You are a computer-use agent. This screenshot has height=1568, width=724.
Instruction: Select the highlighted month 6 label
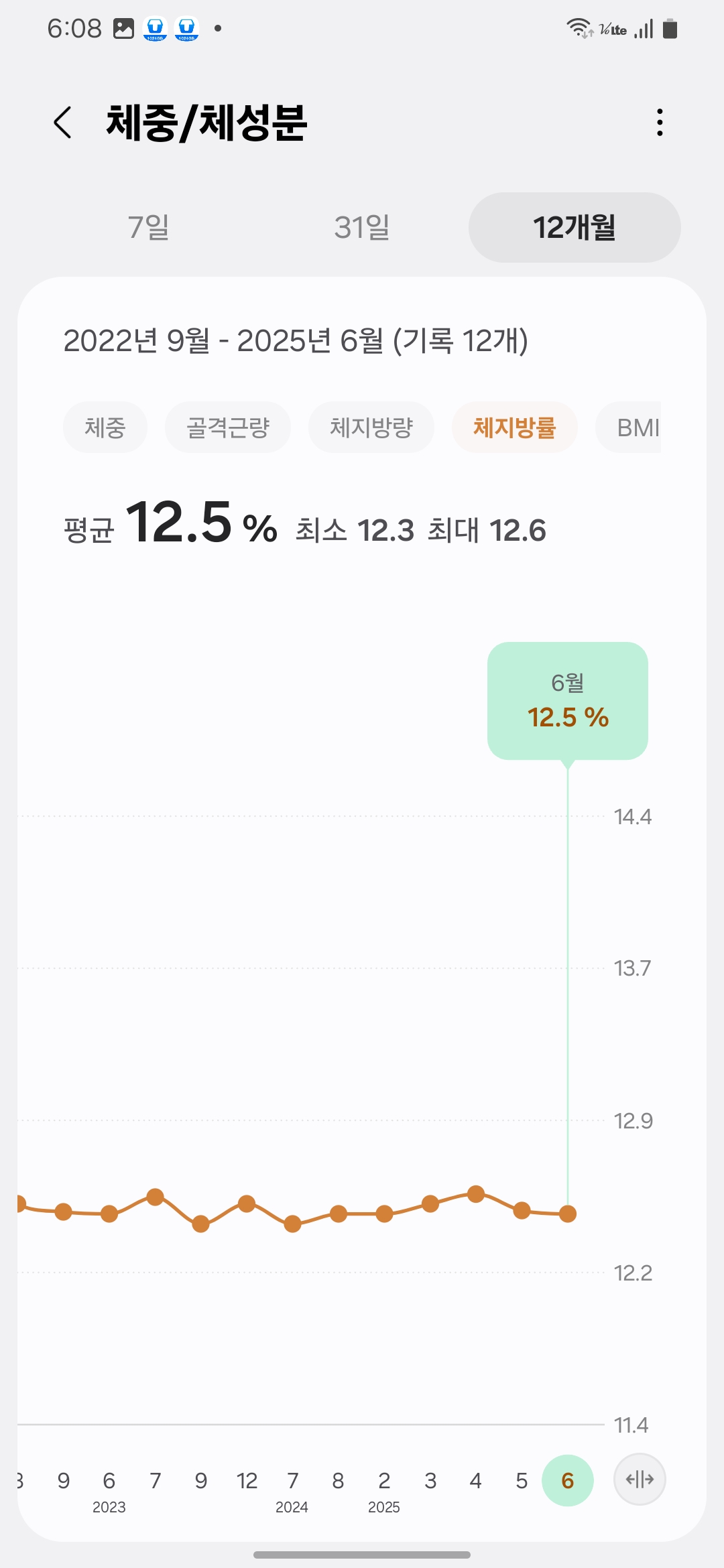pyautogui.click(x=568, y=1482)
